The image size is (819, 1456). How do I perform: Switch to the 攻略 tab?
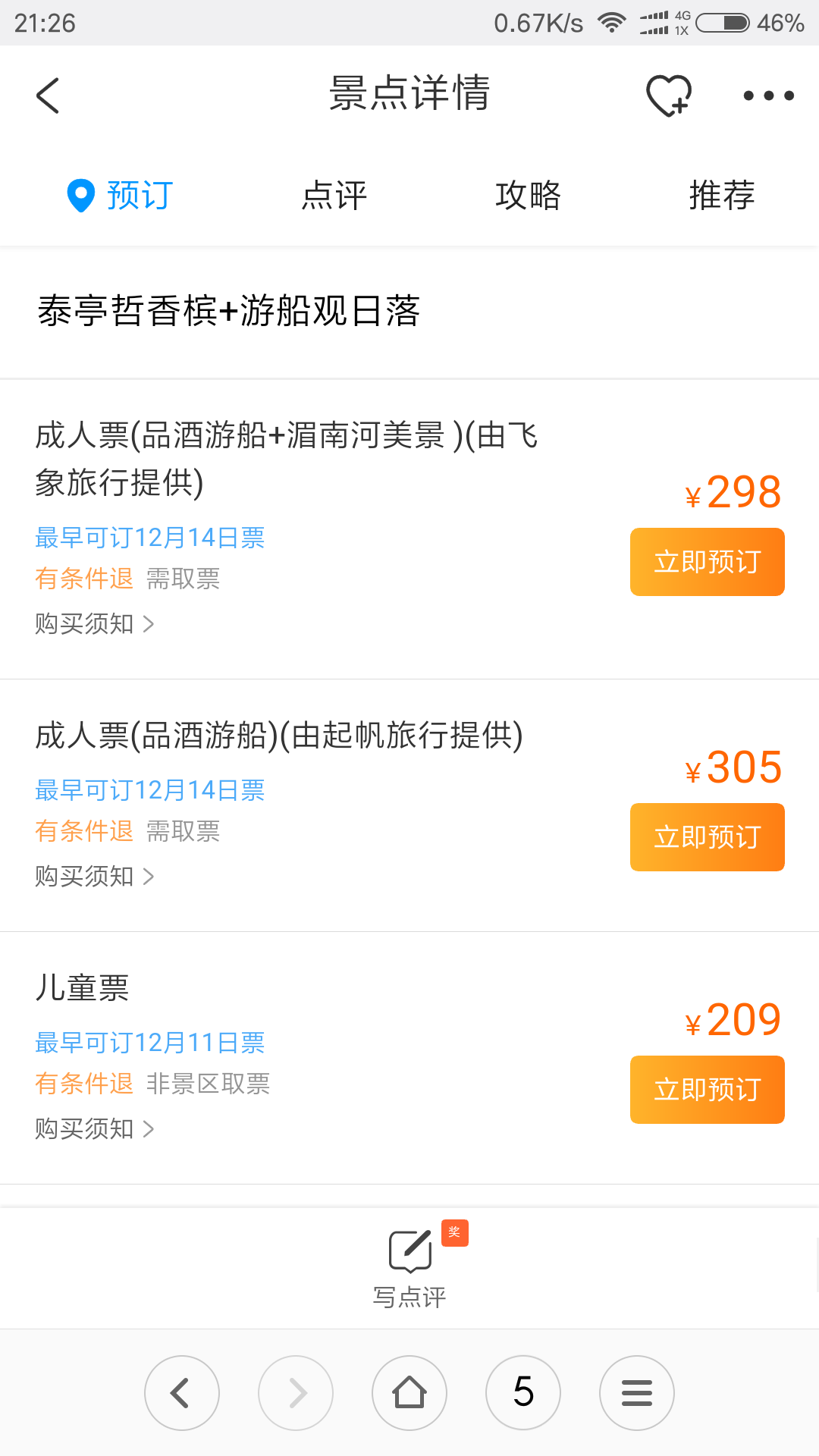(x=528, y=196)
